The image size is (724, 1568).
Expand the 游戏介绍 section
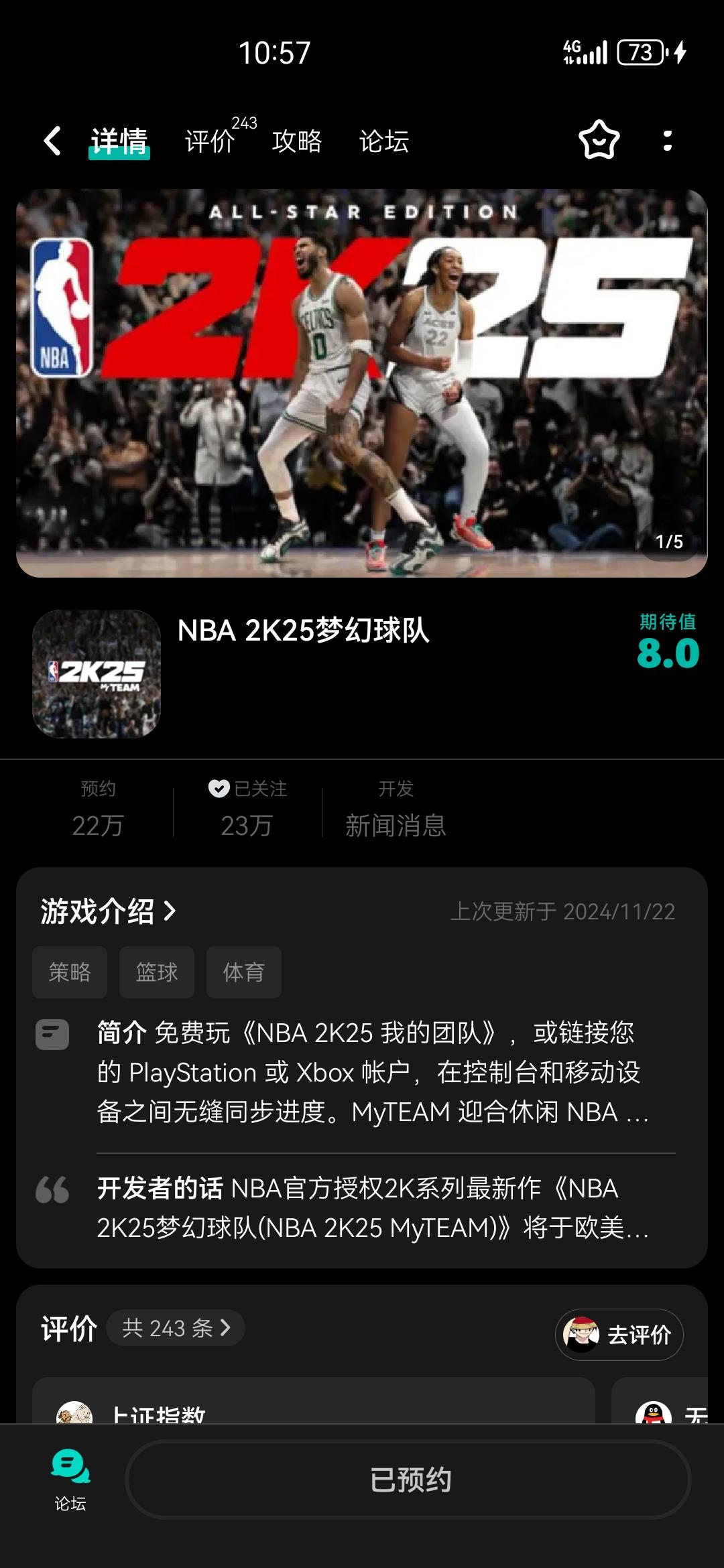coord(107,911)
